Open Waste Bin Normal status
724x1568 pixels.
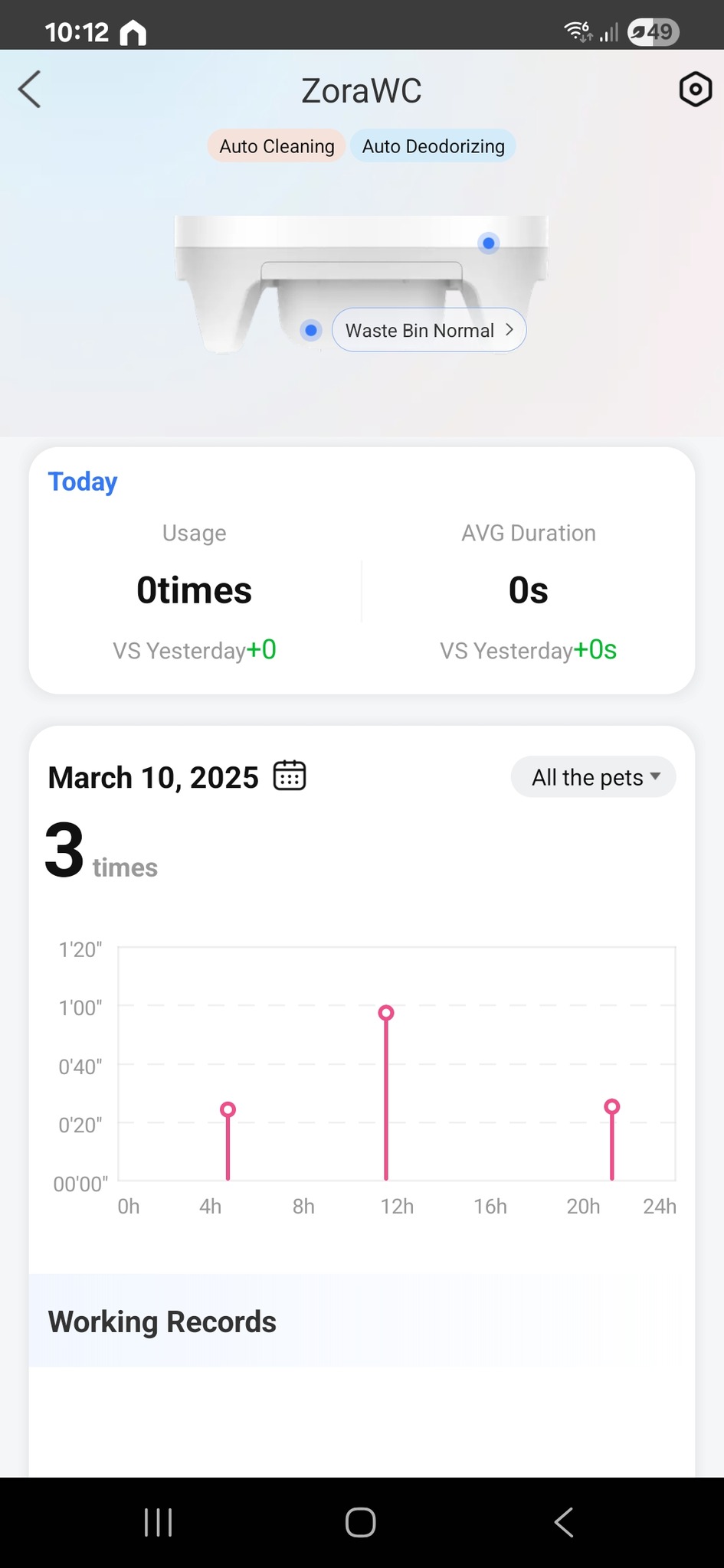[x=429, y=331]
